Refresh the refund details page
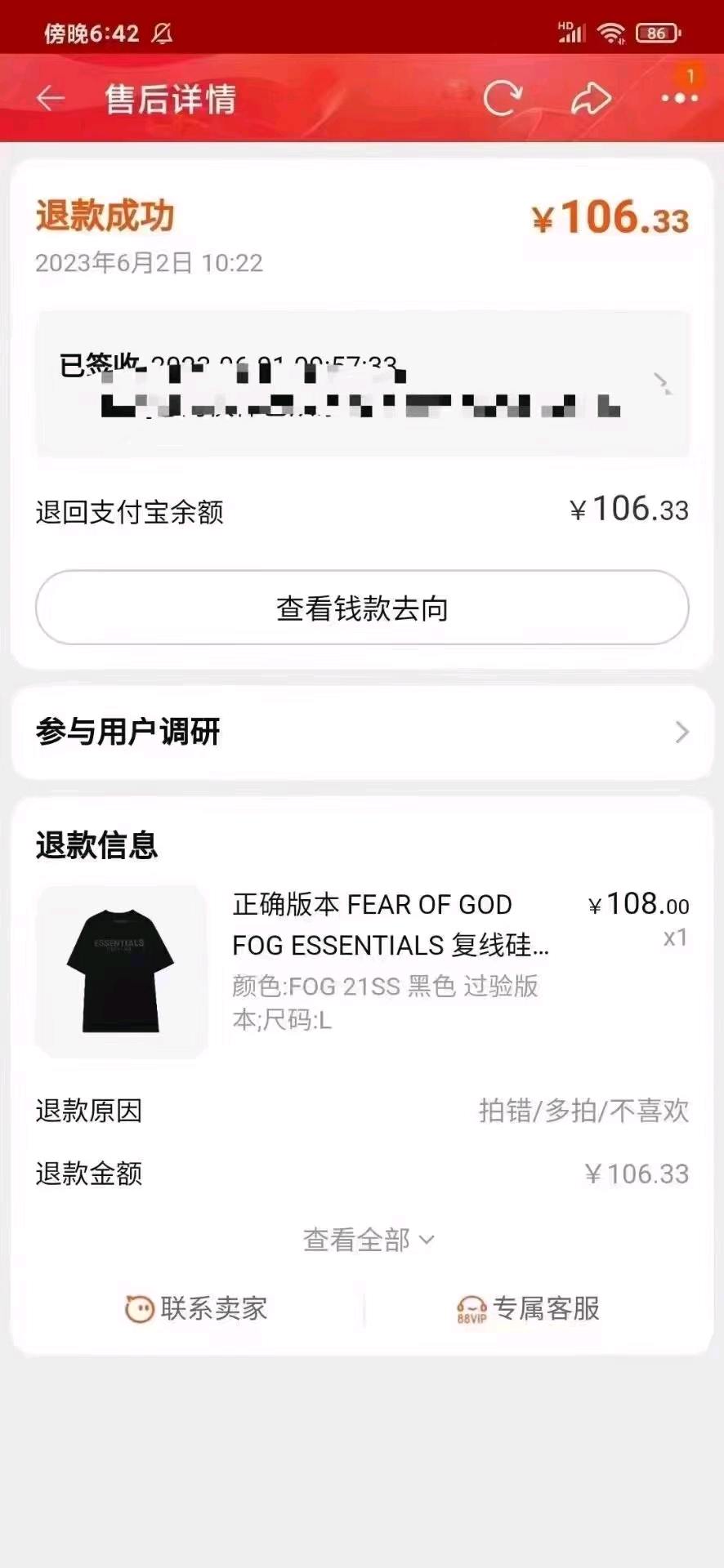 502,99
